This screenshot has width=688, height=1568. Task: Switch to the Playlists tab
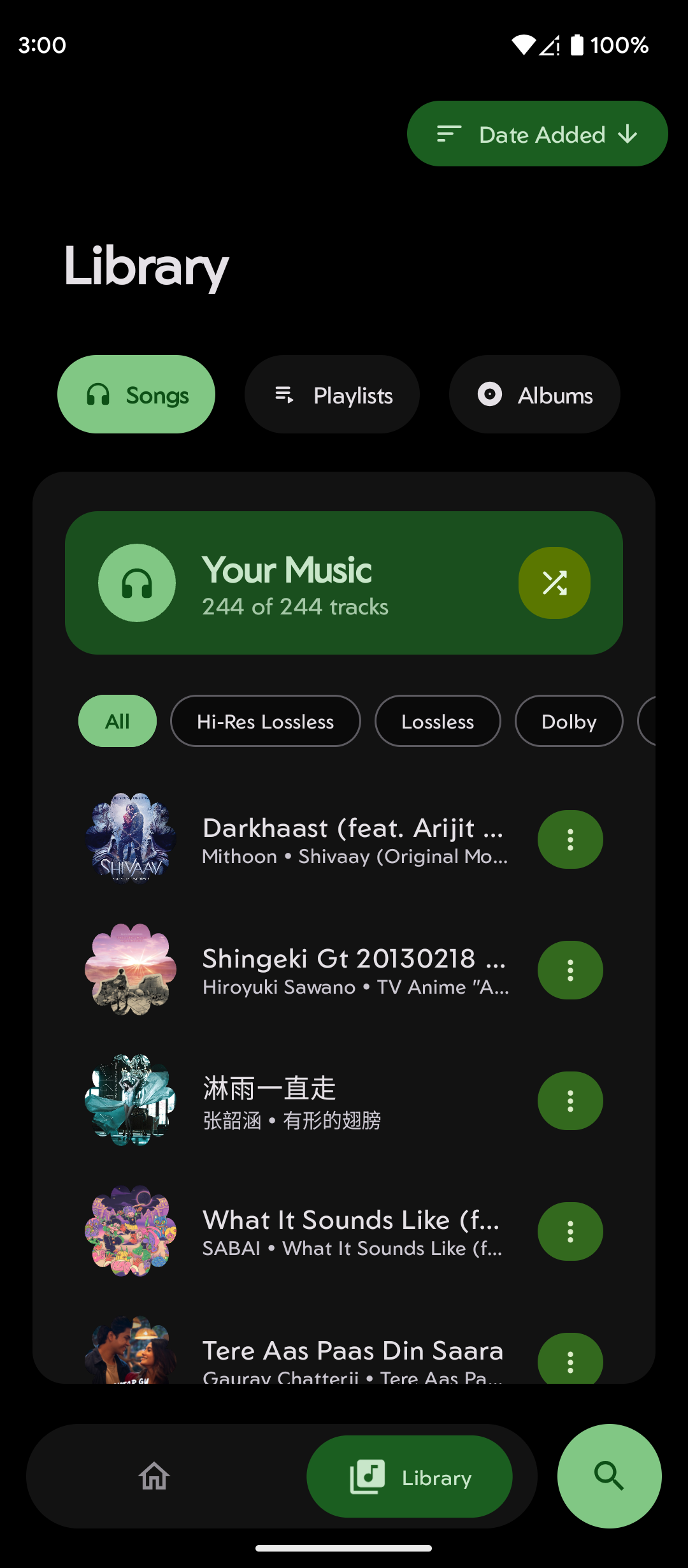332,394
